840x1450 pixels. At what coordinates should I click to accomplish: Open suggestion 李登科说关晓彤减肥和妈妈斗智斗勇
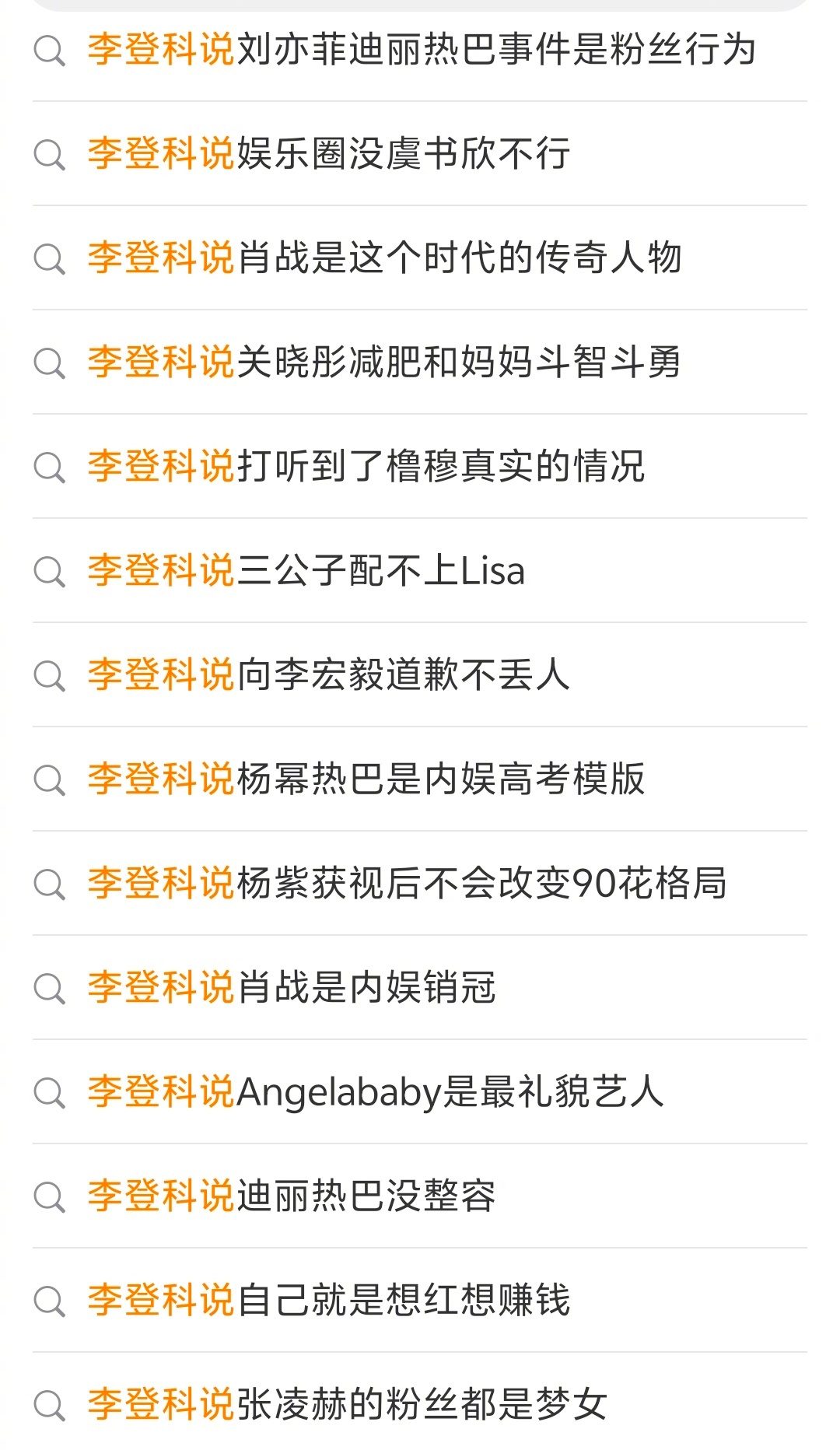[x=420, y=362]
